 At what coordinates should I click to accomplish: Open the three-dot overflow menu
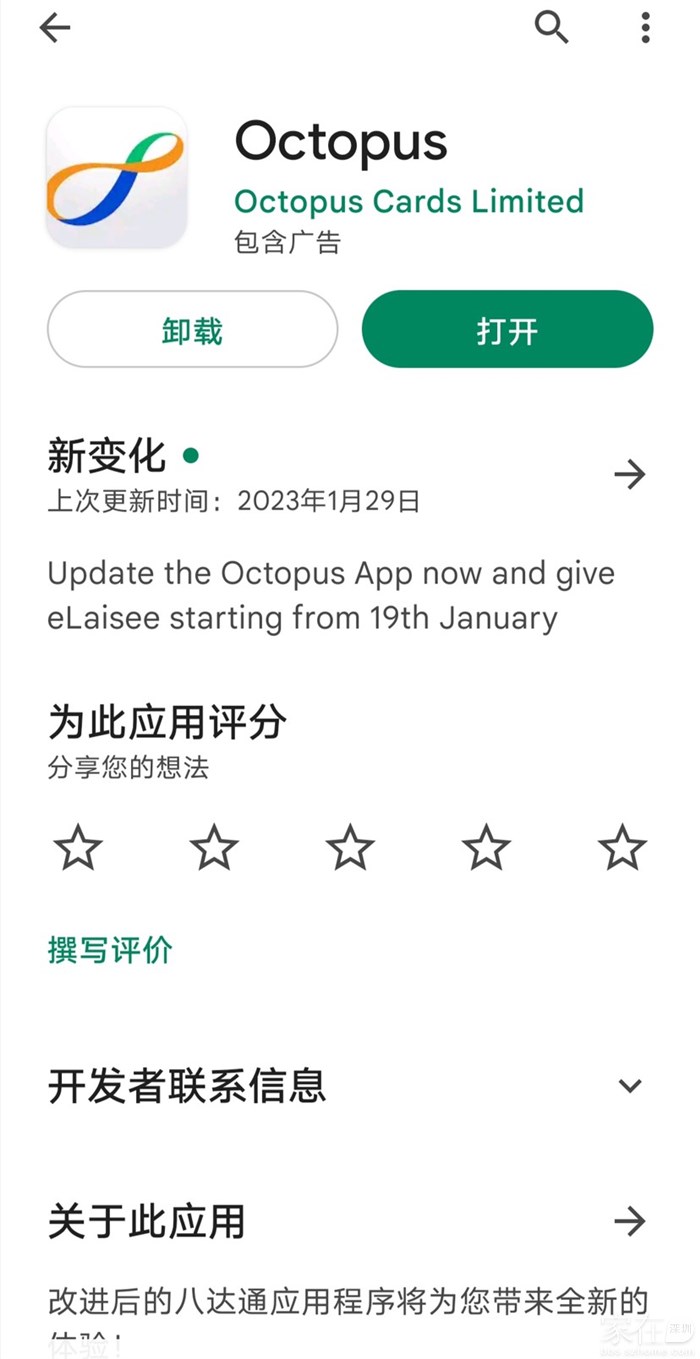645,28
